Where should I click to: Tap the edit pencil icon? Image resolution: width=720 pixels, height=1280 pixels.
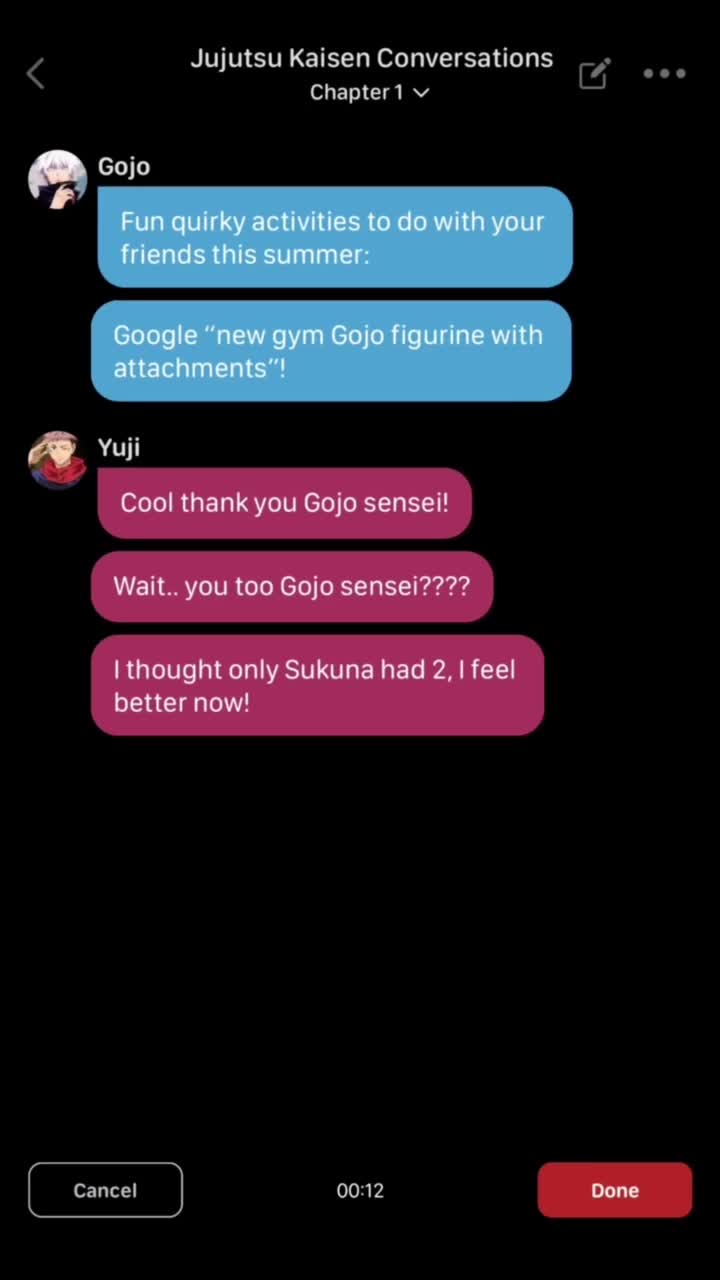pos(594,74)
